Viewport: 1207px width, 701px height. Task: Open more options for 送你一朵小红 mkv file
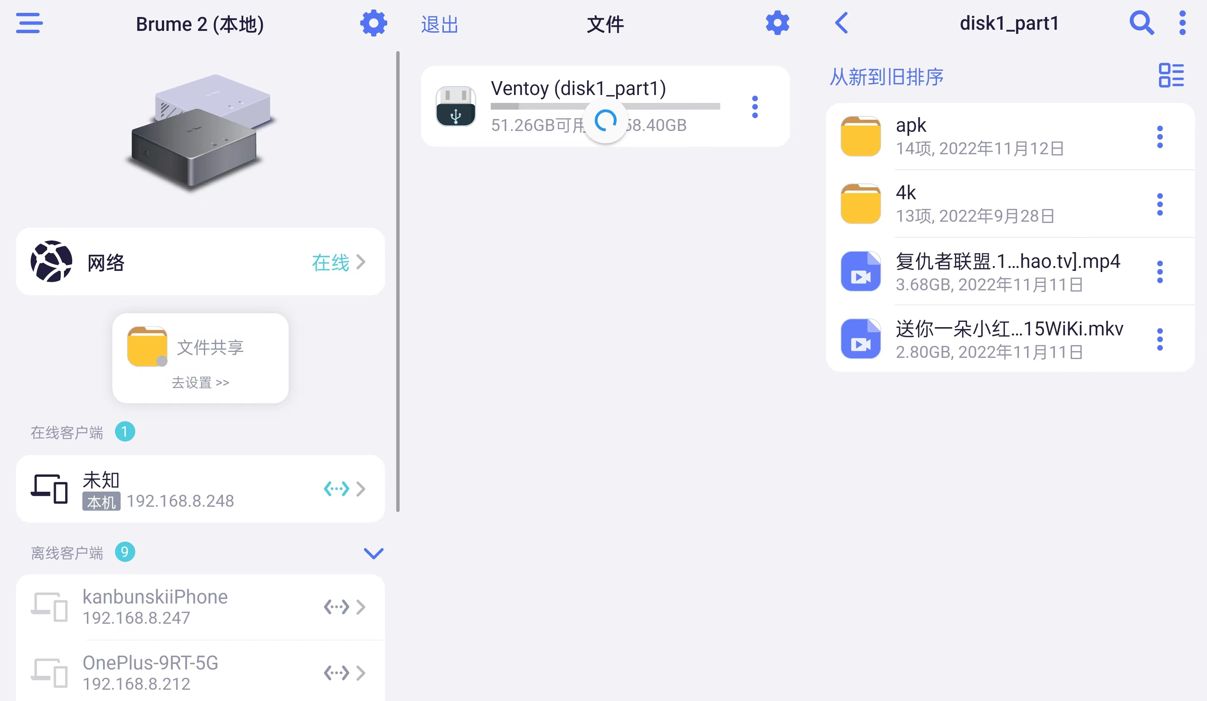click(1160, 339)
